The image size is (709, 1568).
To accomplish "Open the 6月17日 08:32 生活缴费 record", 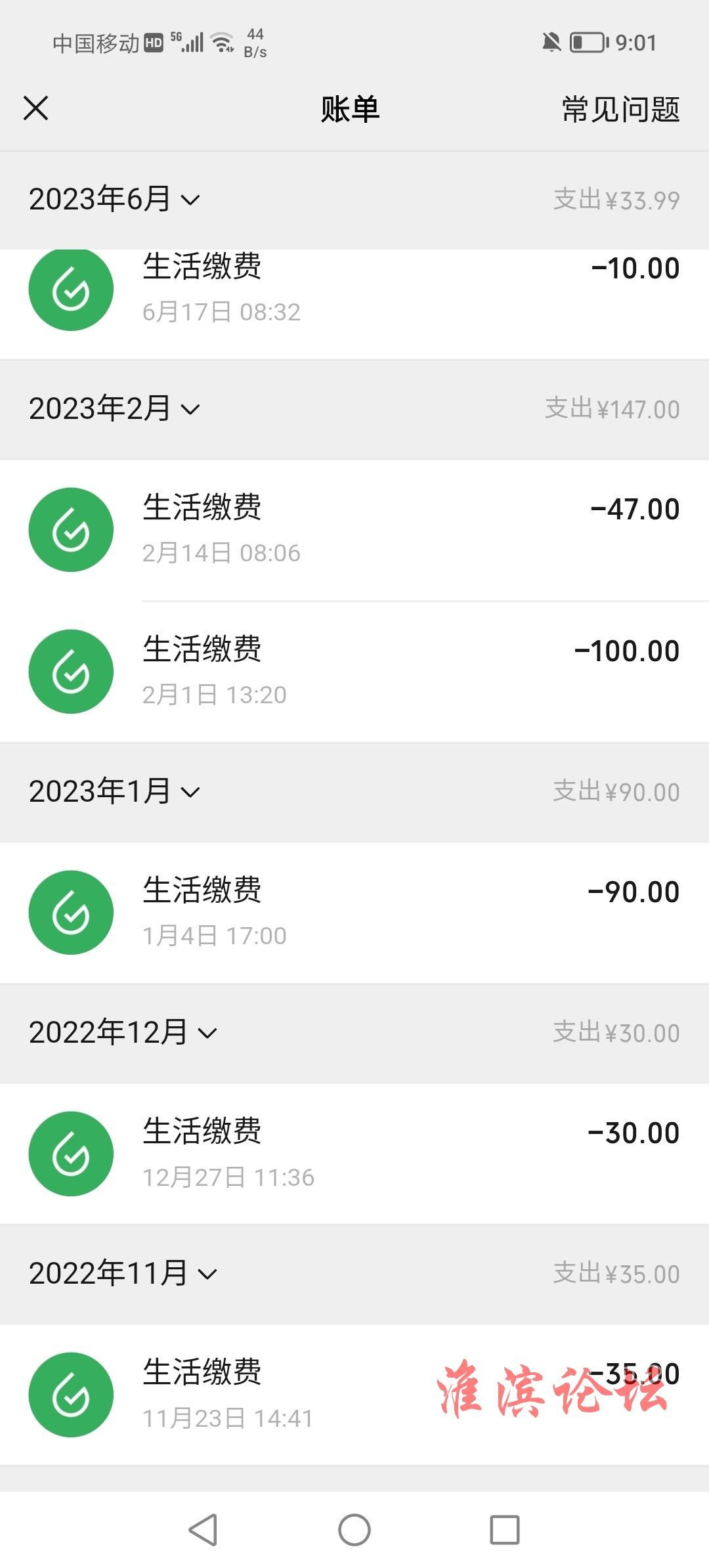I will click(354, 304).
